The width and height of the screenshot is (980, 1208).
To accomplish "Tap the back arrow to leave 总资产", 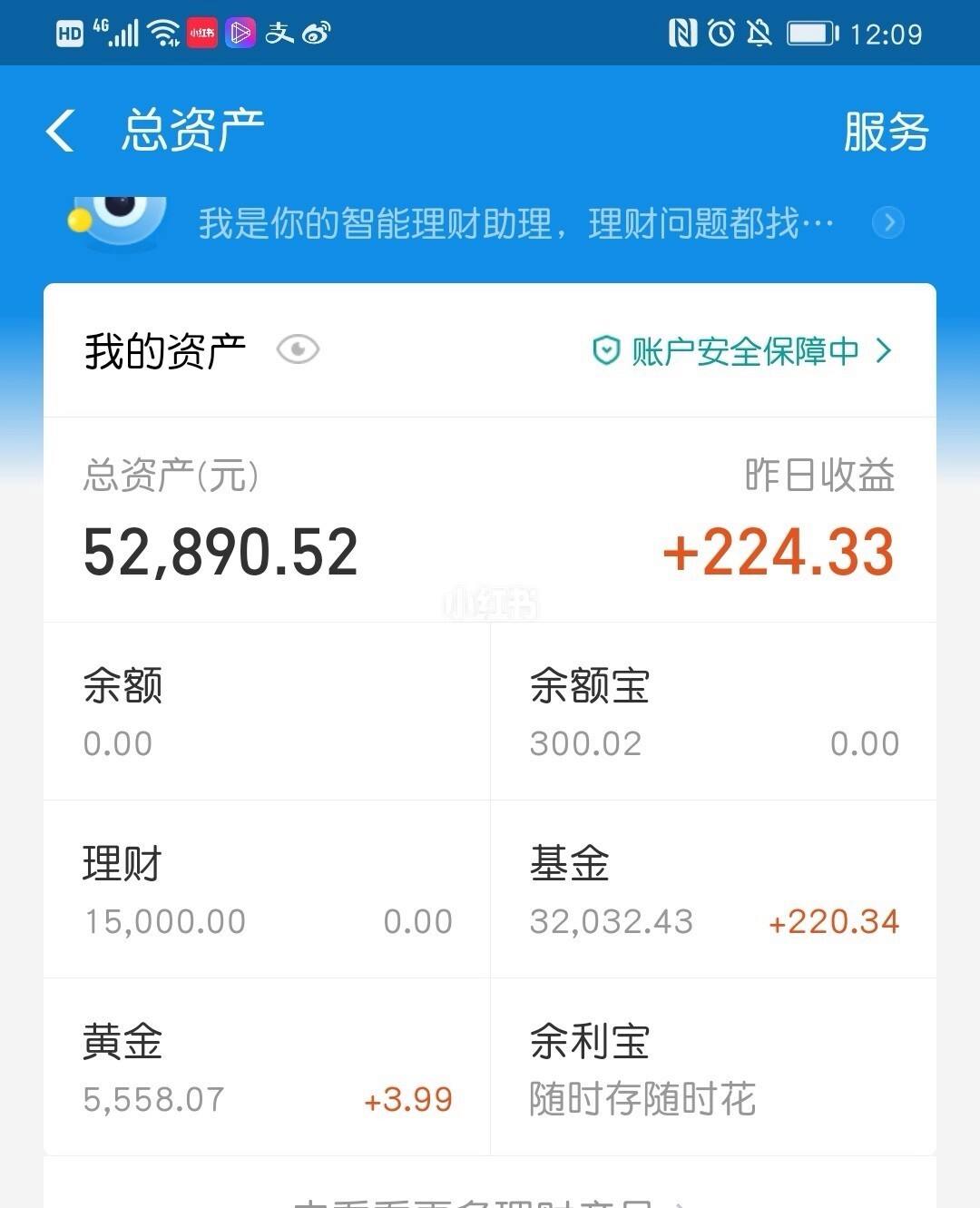I will [60, 130].
